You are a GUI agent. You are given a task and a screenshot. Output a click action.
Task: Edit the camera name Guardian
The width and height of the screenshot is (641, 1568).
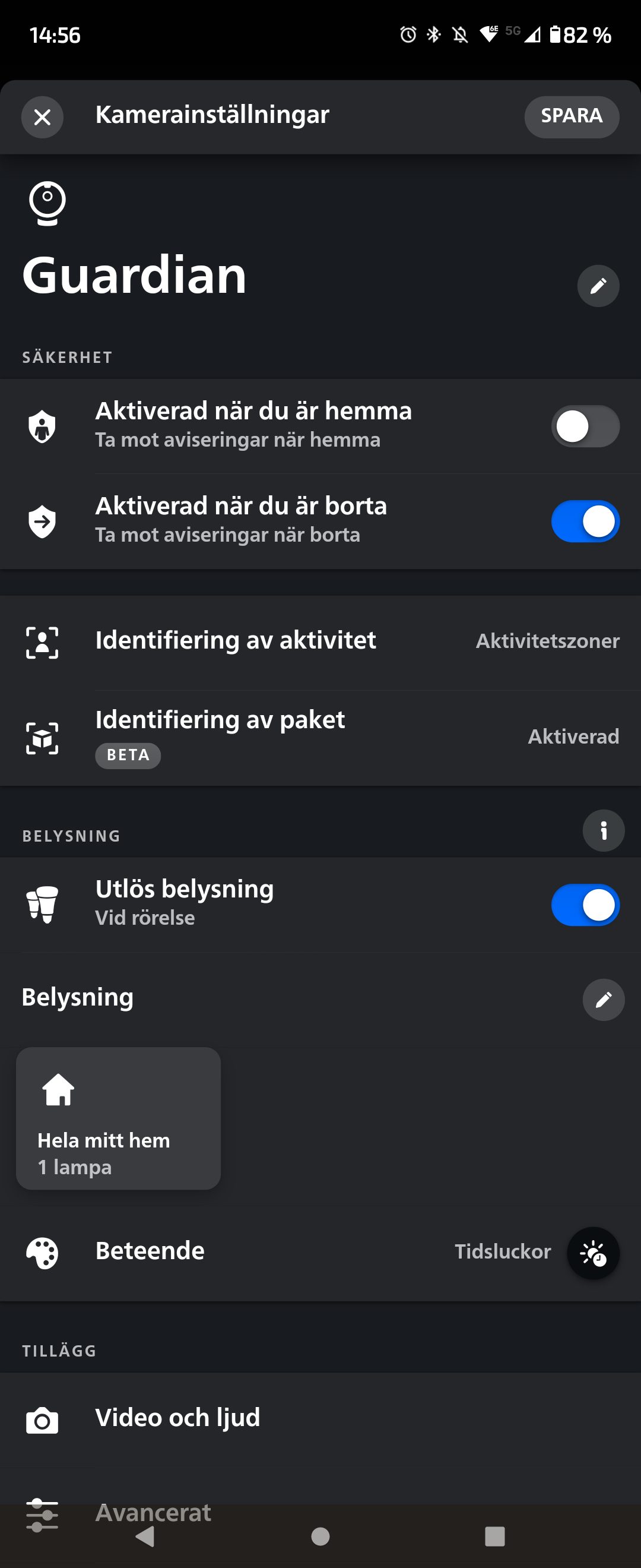point(598,286)
